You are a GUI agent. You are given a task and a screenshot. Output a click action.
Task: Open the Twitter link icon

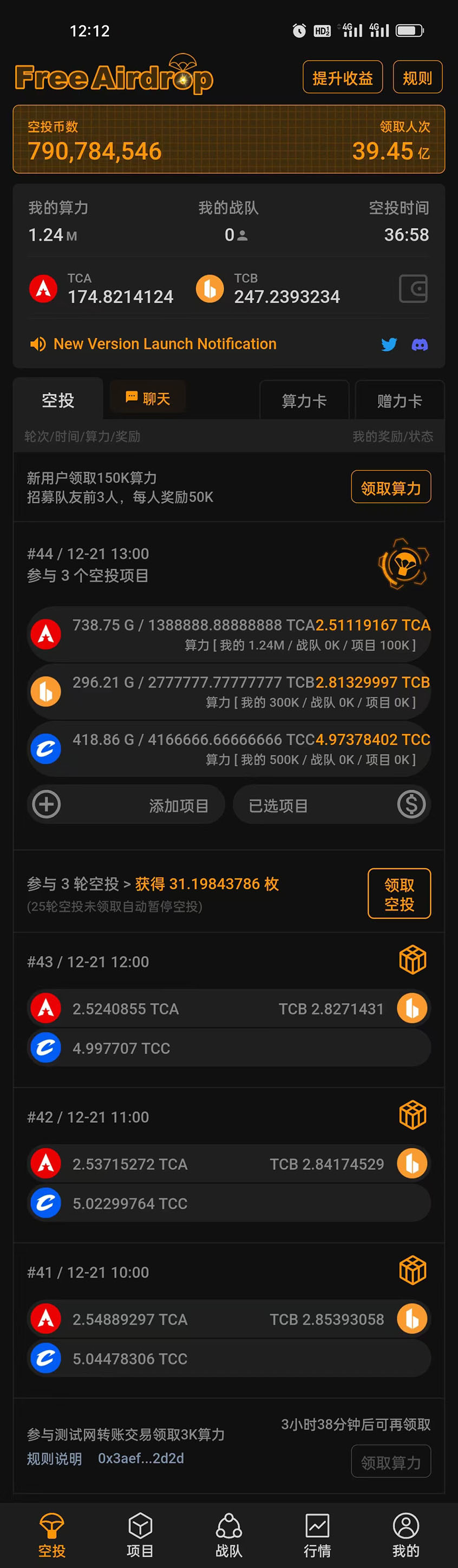pos(389,344)
